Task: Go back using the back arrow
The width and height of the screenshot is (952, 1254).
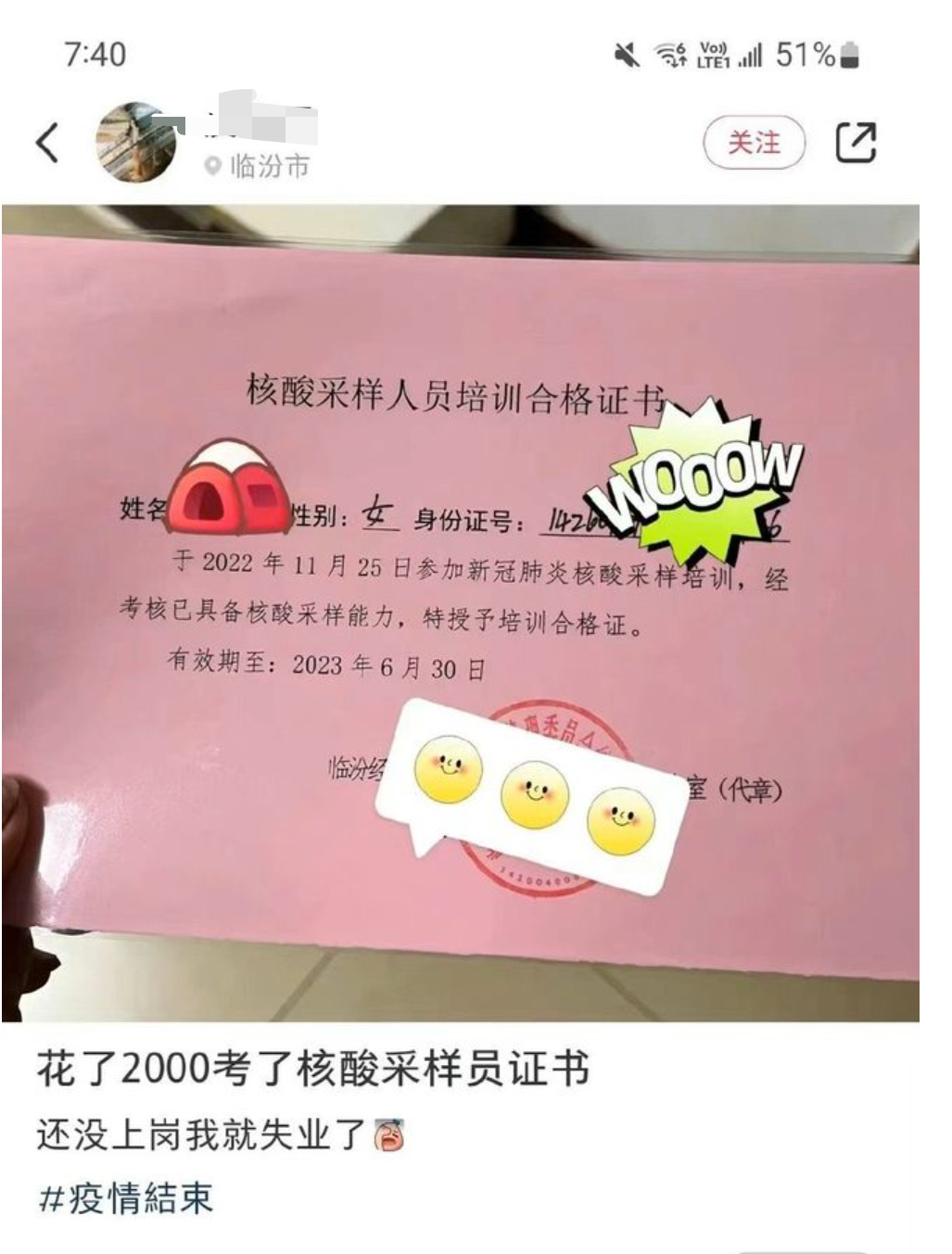Action: click(48, 143)
